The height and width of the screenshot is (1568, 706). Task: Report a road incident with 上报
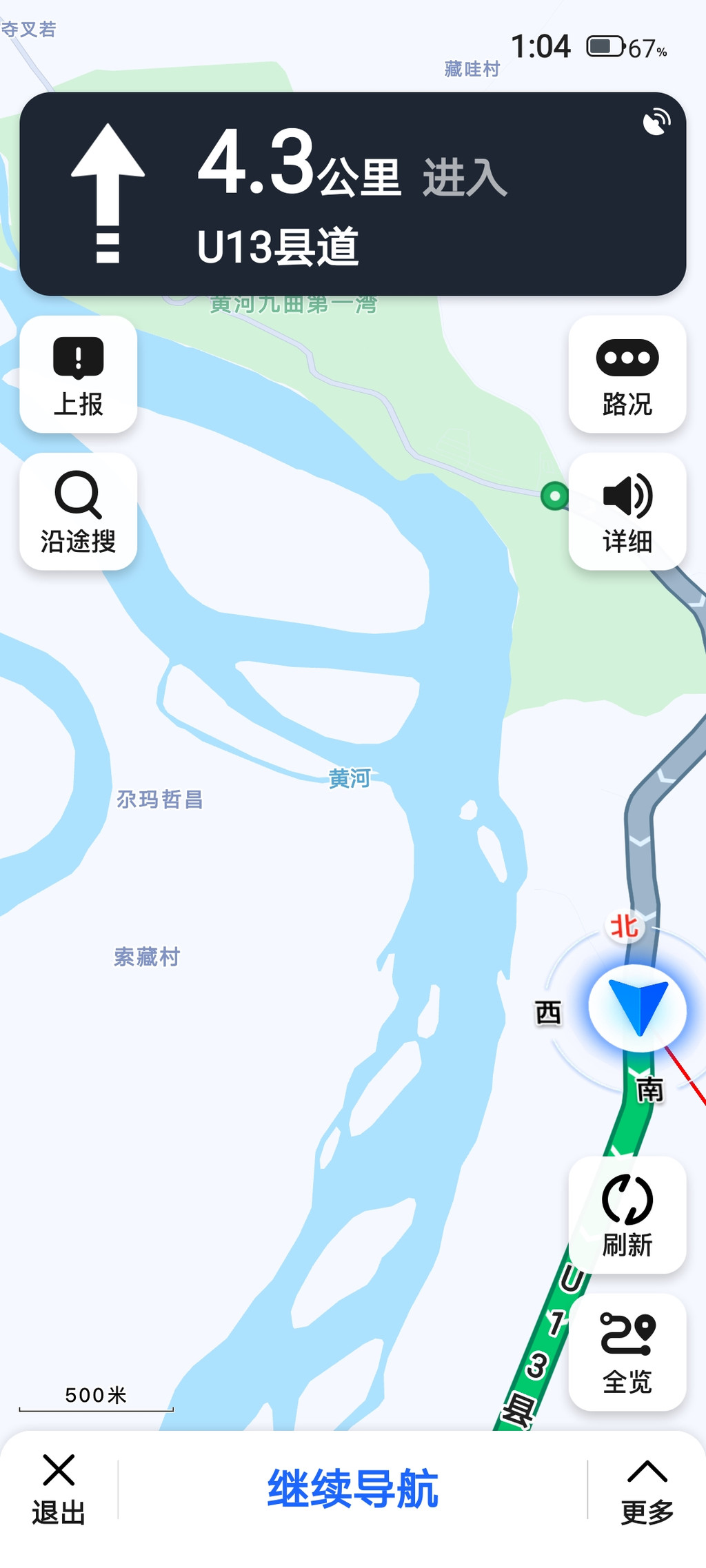click(x=78, y=375)
